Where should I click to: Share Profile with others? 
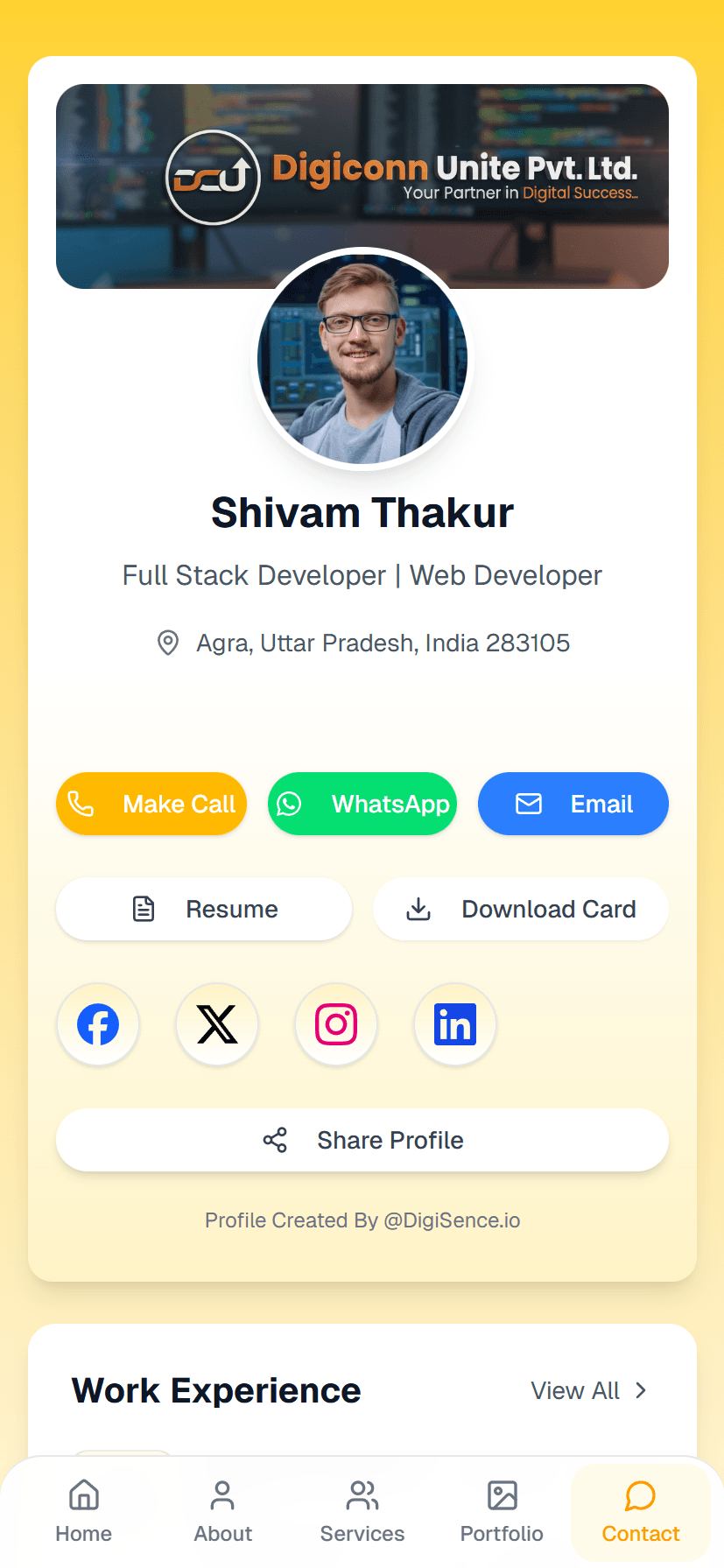[x=362, y=1140]
